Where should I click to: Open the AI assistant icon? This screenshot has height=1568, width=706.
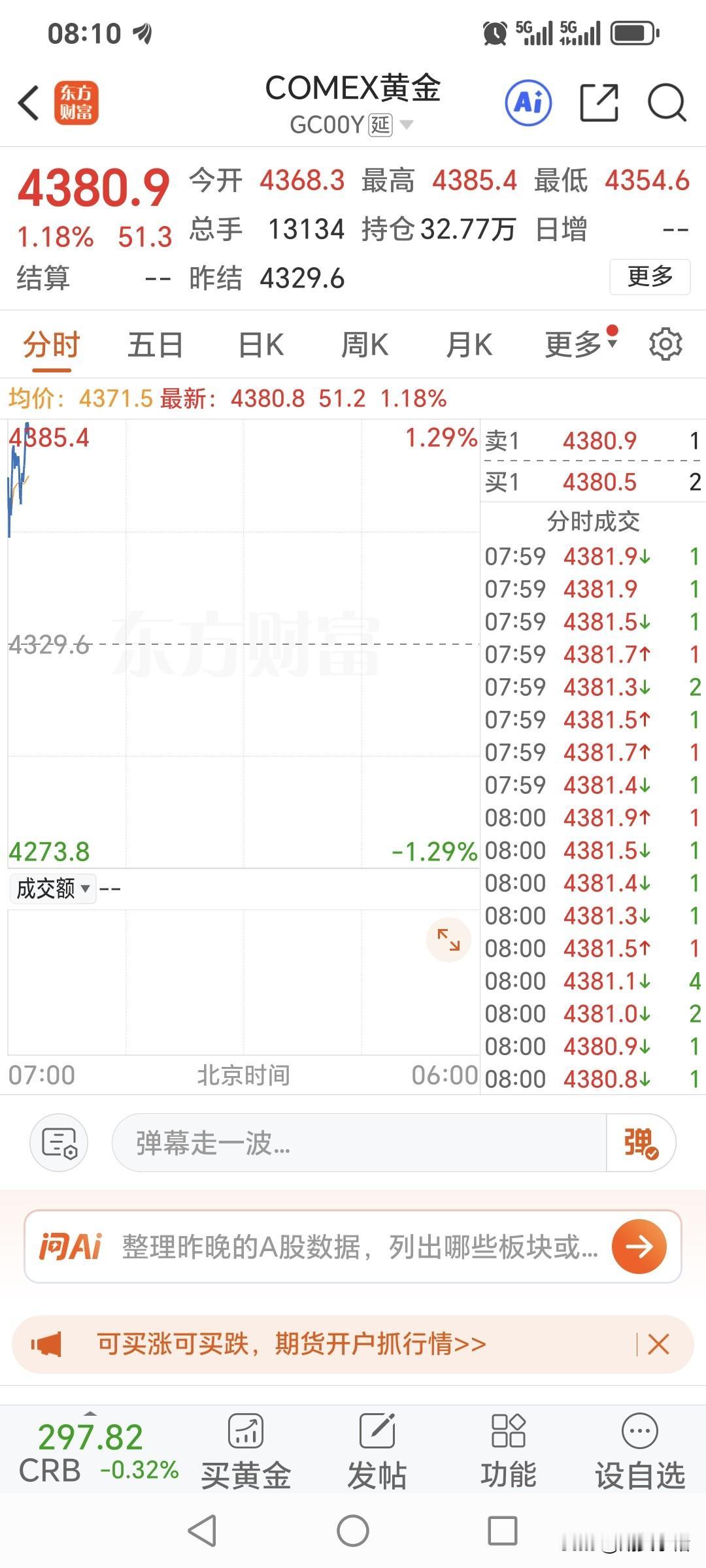[528, 103]
